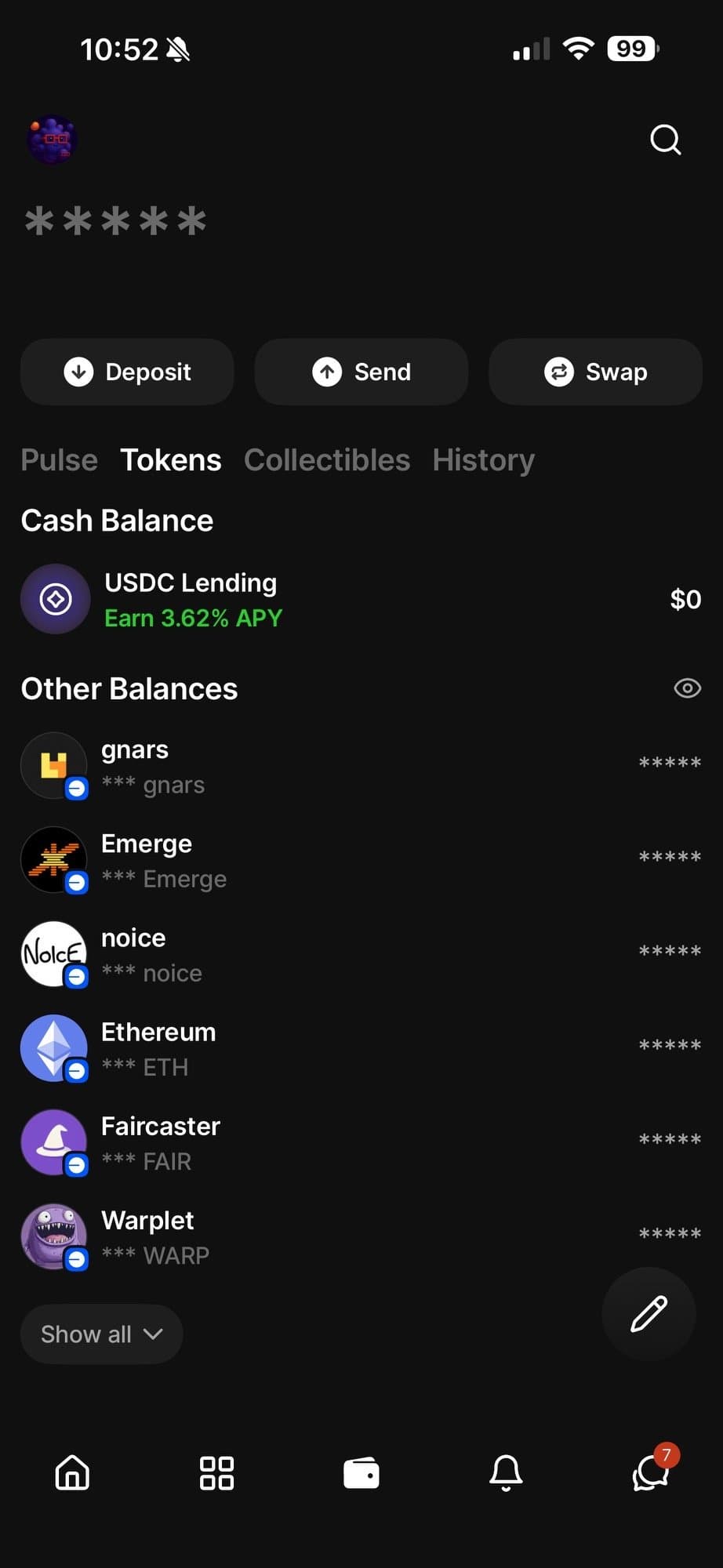The image size is (723, 1568).
Task: Select the Home icon in bottom navigation
Action: 71,1474
